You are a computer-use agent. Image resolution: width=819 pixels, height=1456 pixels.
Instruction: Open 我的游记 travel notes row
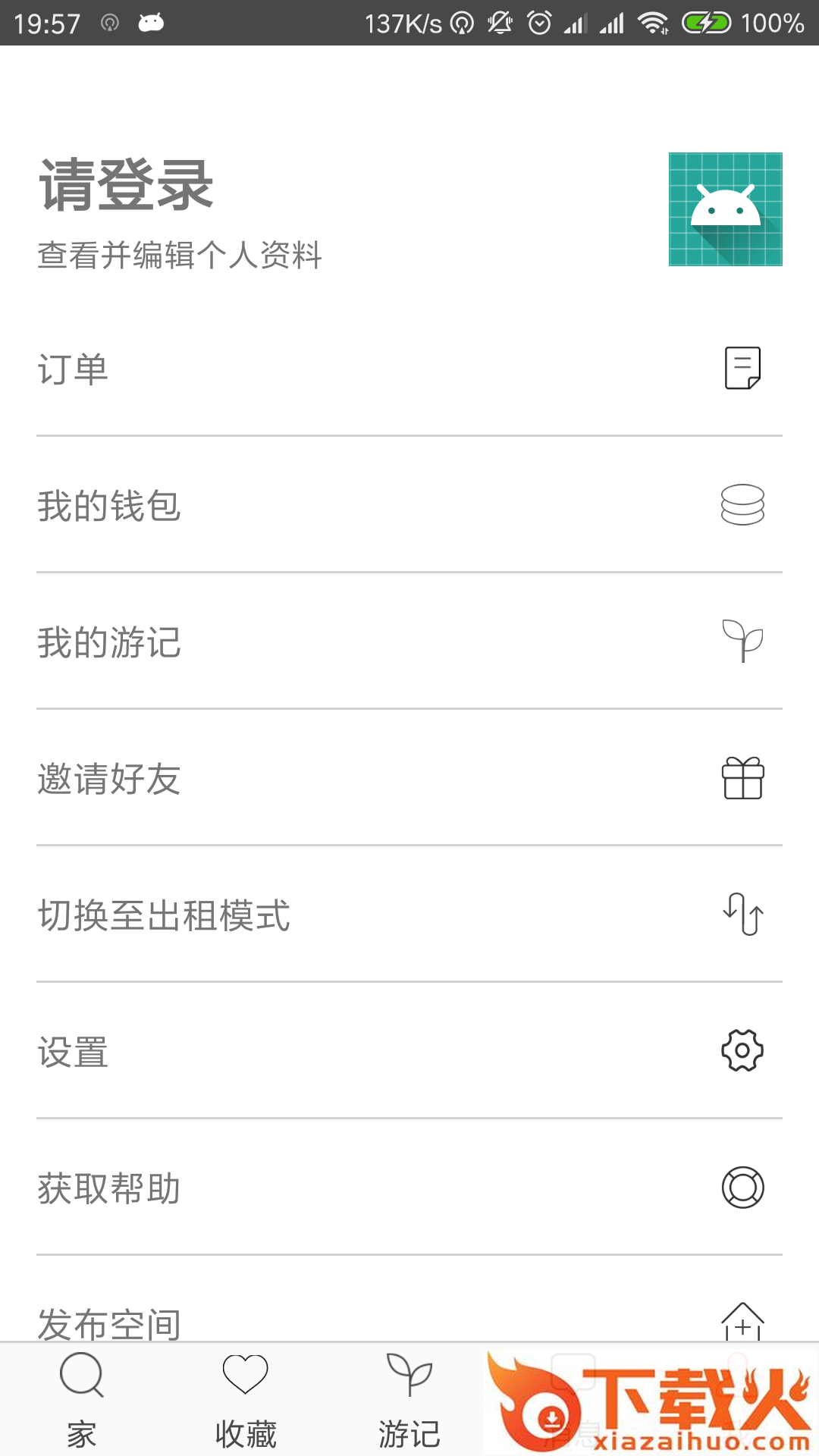pos(409,642)
